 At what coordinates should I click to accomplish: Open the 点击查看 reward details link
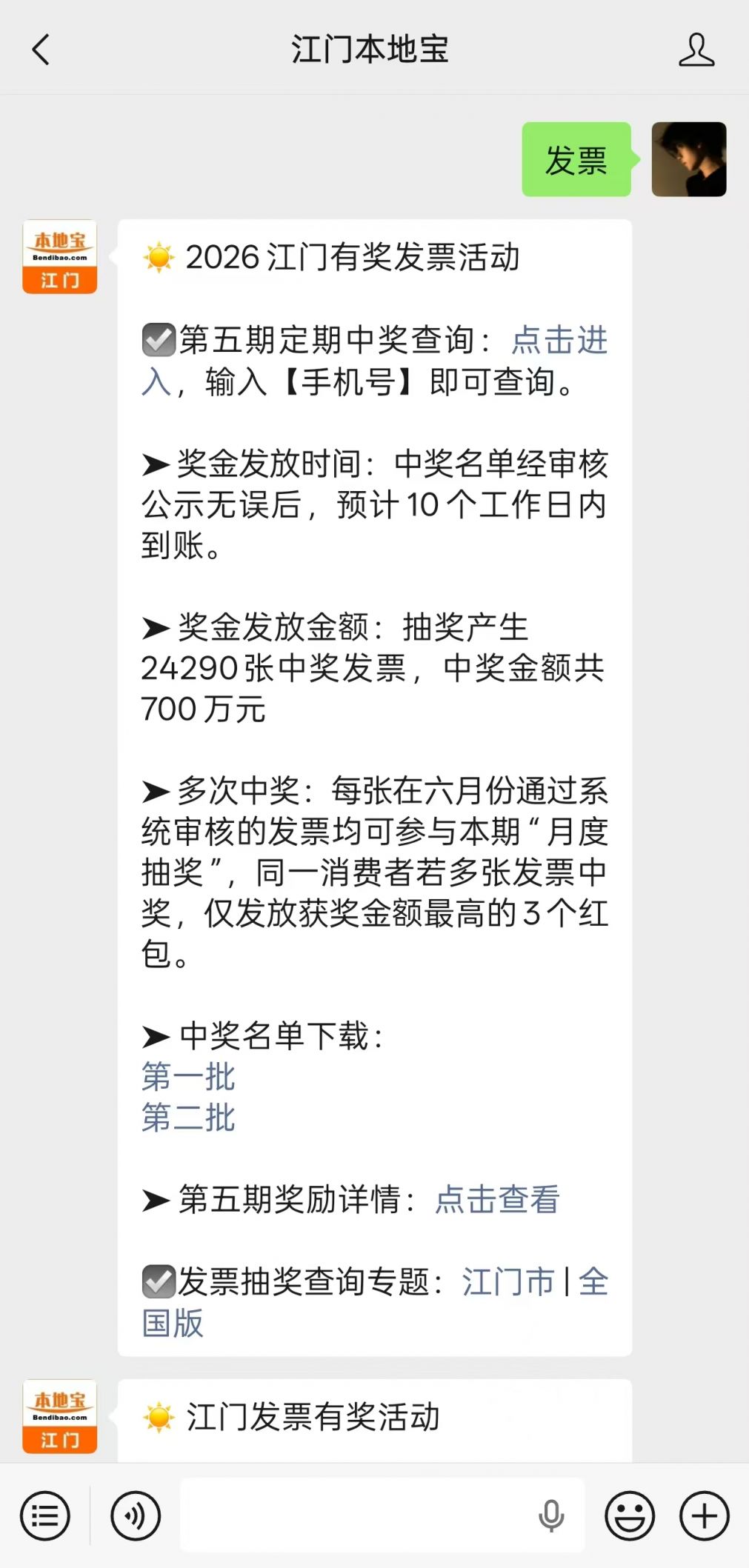point(497,1199)
